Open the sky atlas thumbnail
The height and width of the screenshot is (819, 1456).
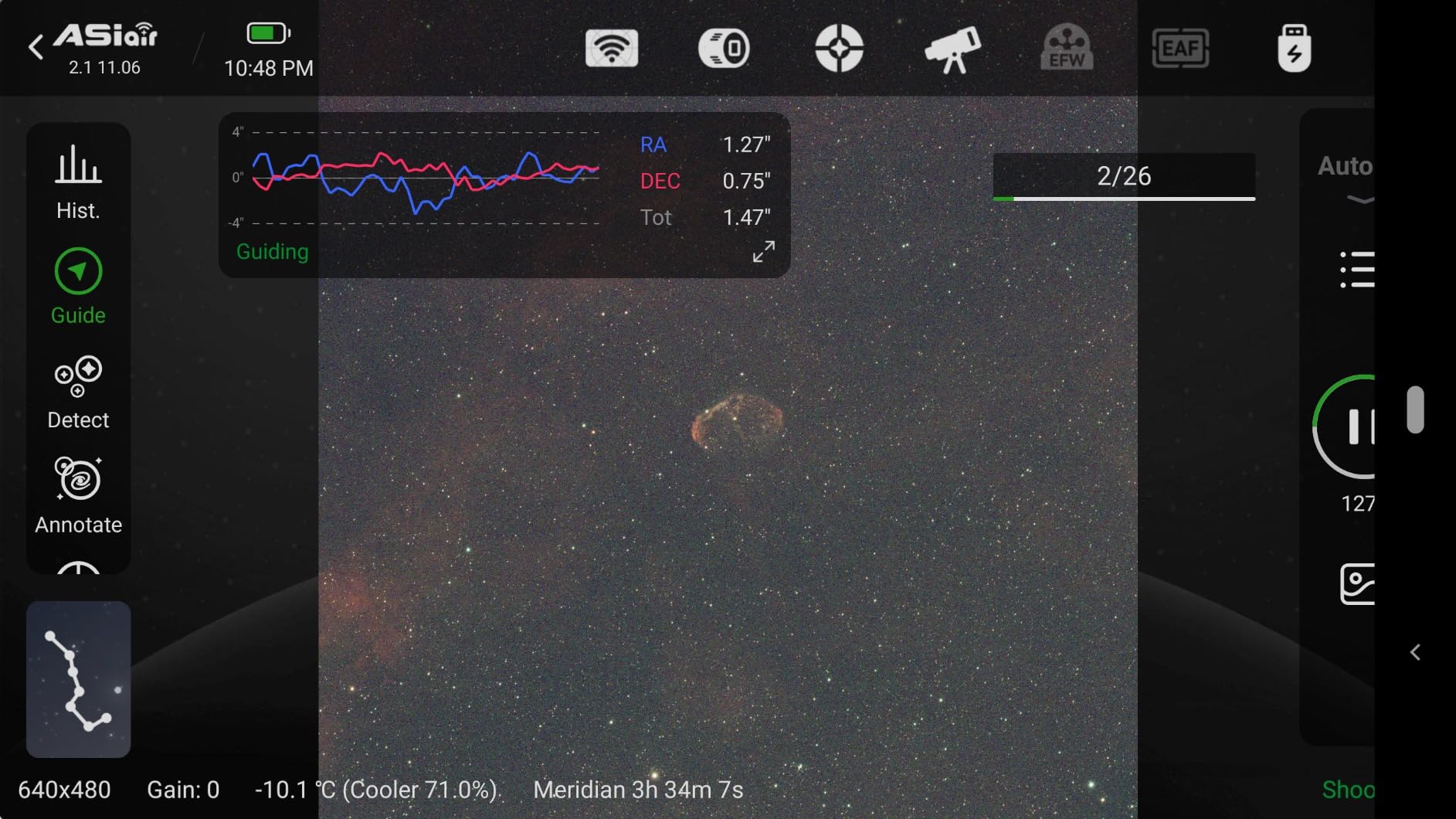coord(78,679)
